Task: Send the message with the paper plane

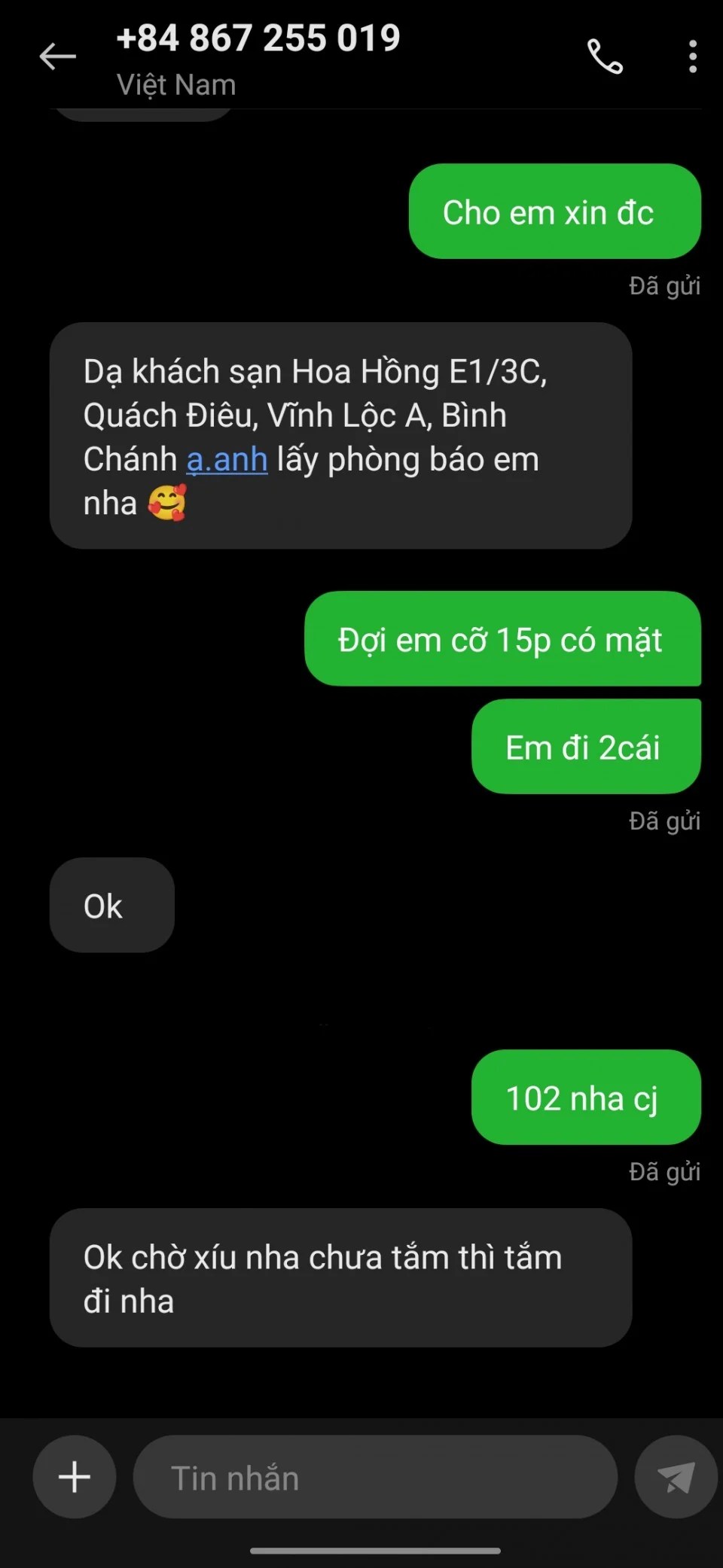Action: [x=676, y=1477]
